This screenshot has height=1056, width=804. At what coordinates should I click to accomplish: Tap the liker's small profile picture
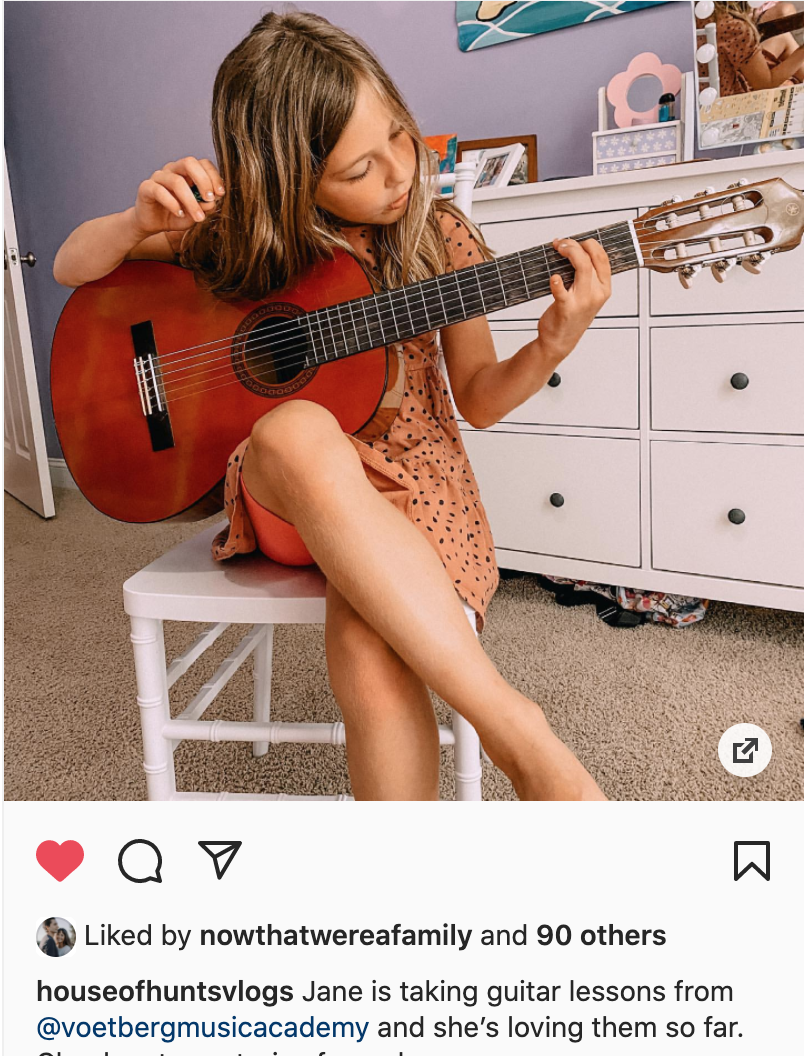pyautogui.click(x=56, y=937)
